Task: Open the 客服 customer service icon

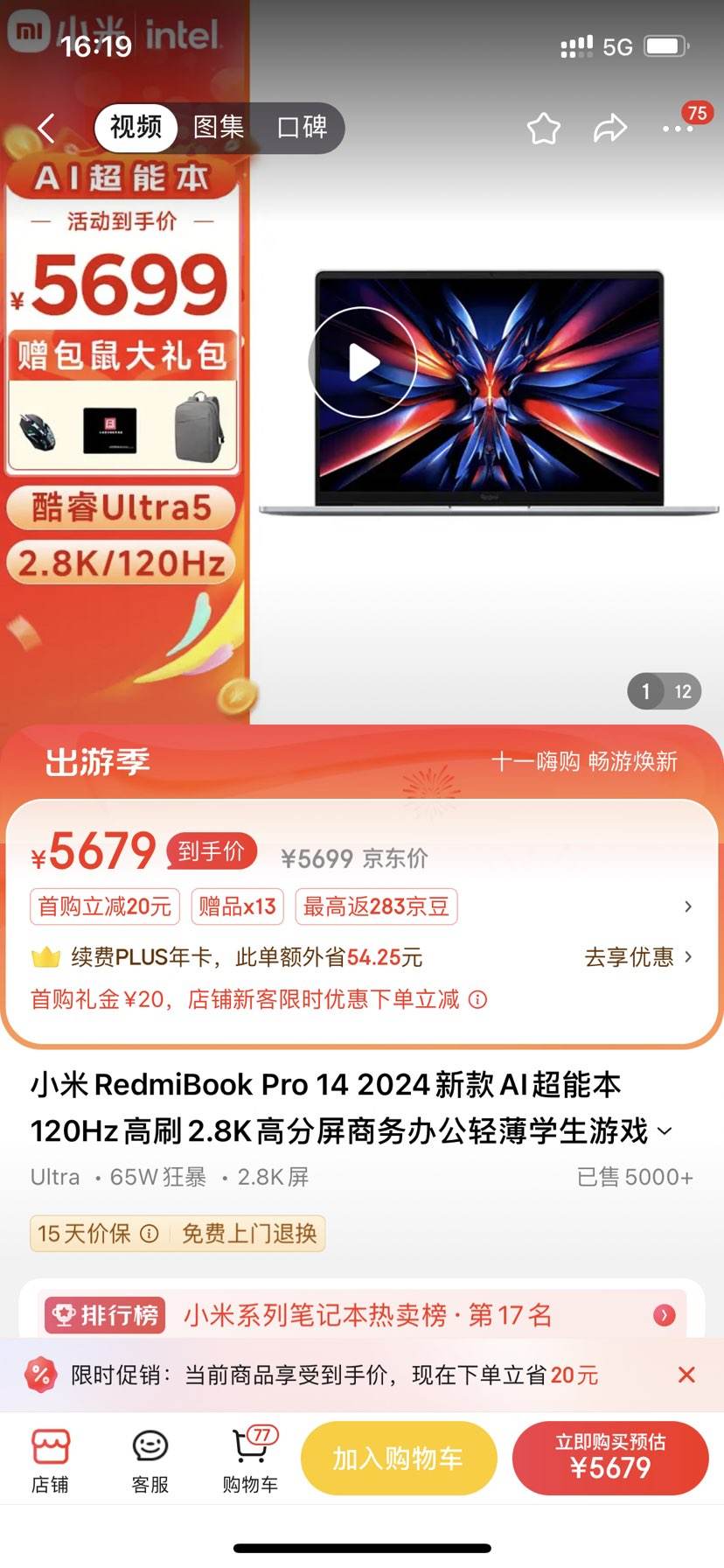Action: 150,1457
